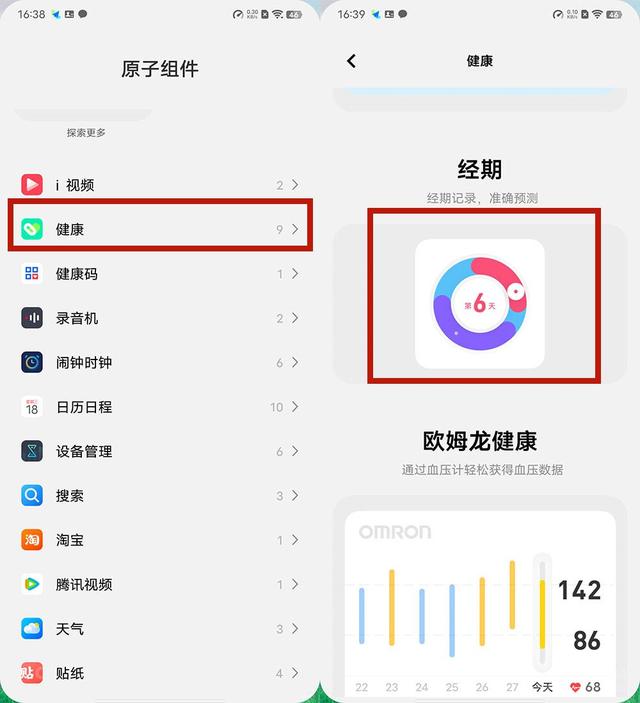Image resolution: width=640 pixels, height=703 pixels.
Task: Open the 淘宝 widget row
Action: coord(160,540)
